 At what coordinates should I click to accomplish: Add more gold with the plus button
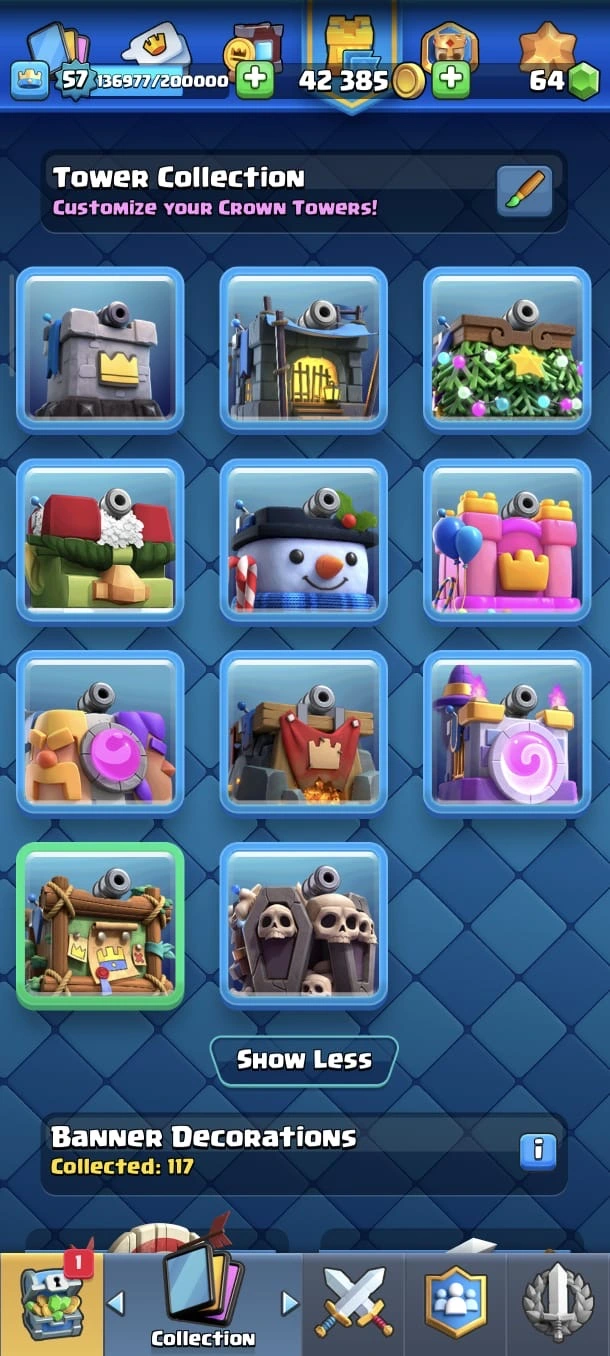pos(451,78)
